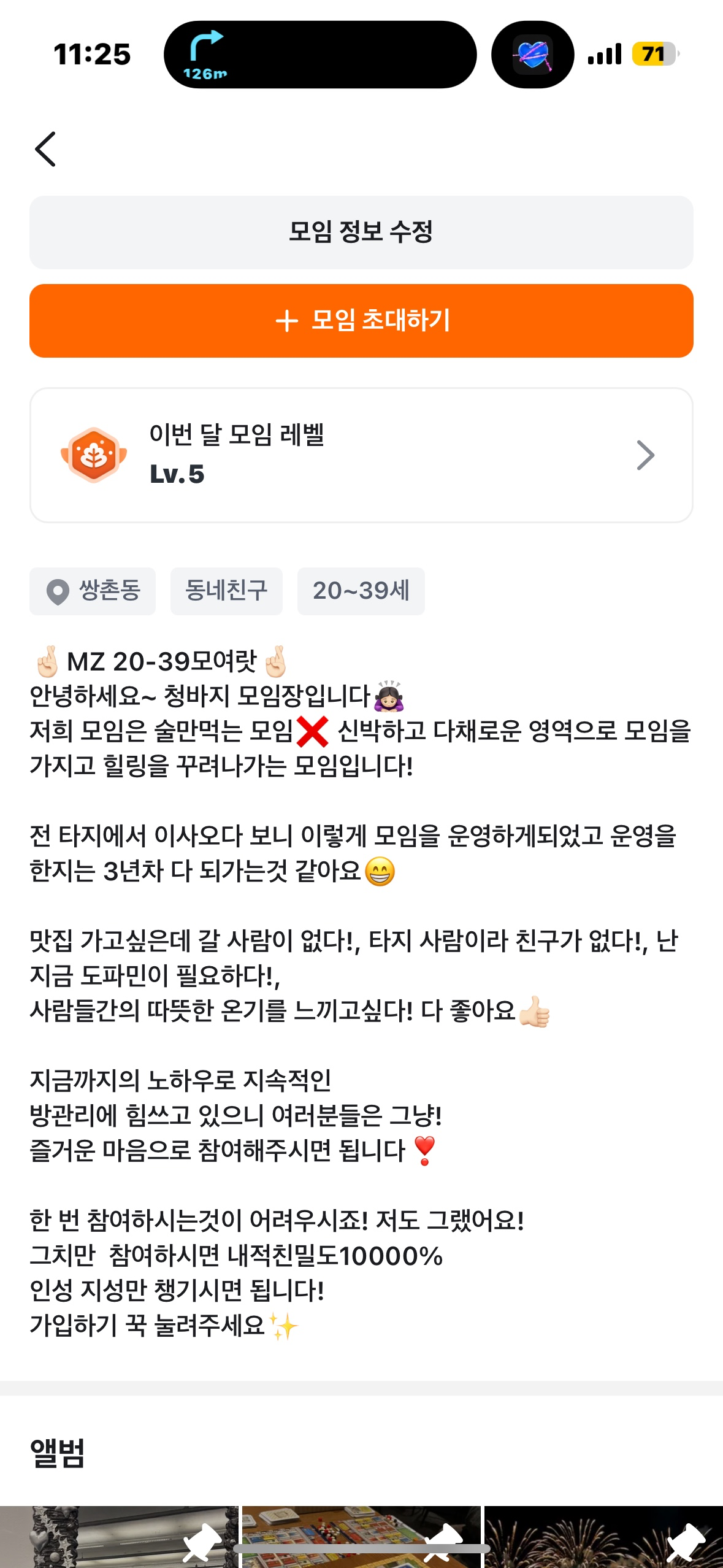Open the fireworks album photo
Screen dimensions: 723x1568
[603, 1536]
